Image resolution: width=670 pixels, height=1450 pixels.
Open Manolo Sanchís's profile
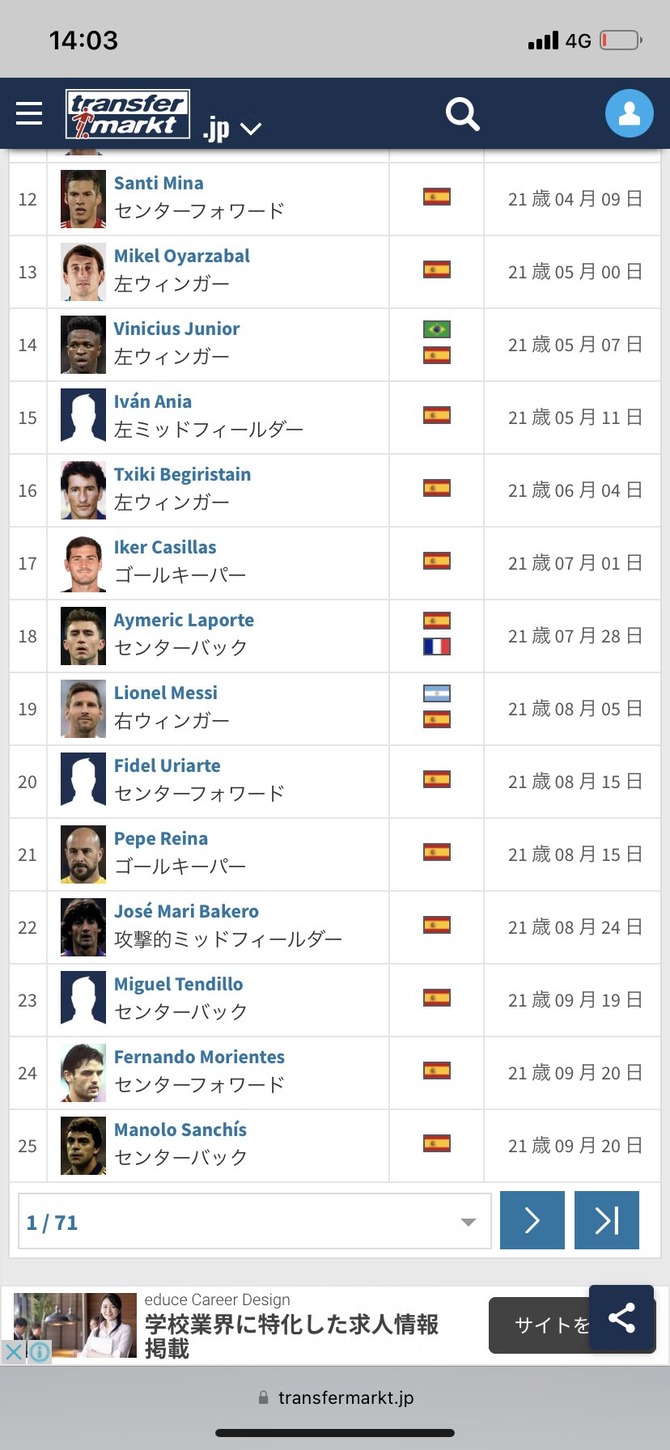click(180, 1130)
